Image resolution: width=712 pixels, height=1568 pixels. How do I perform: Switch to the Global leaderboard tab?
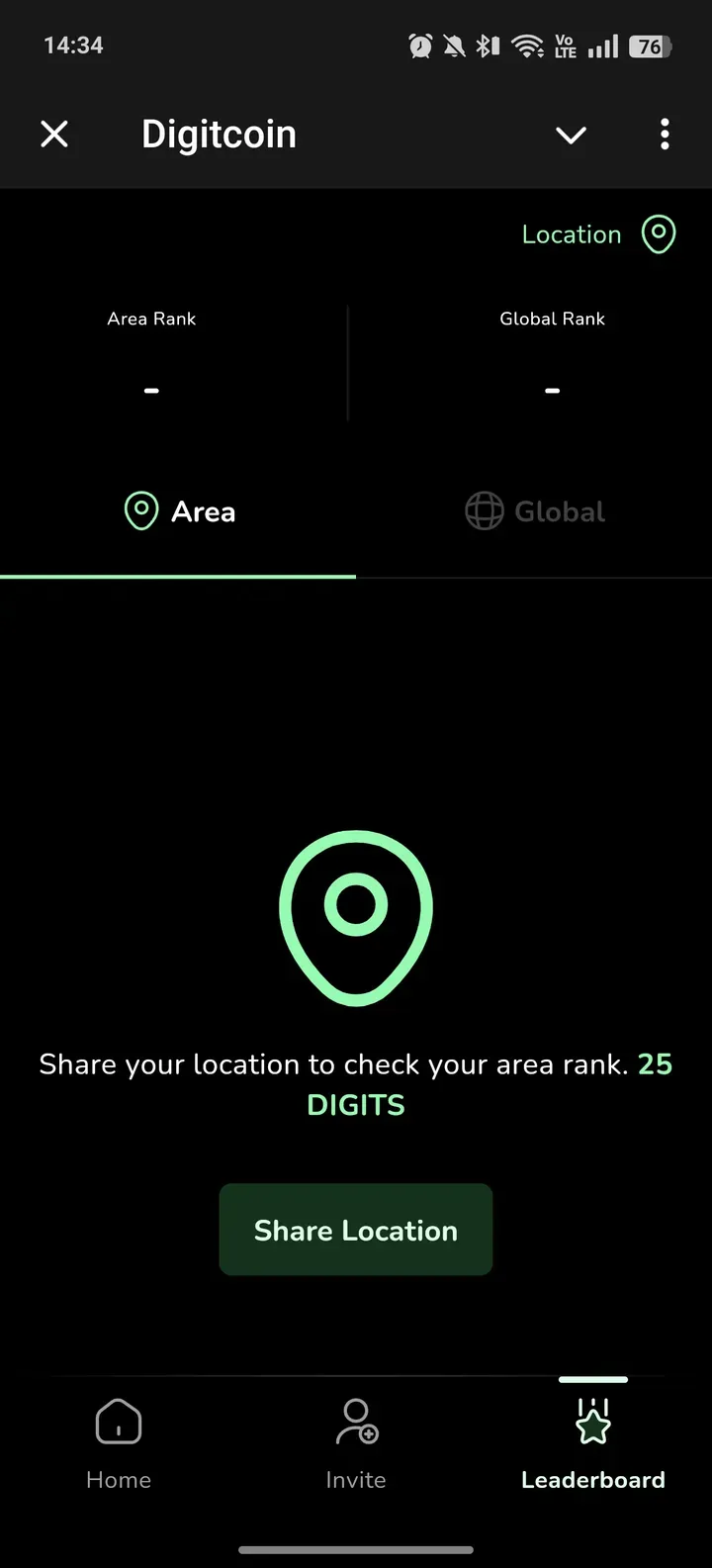point(535,511)
